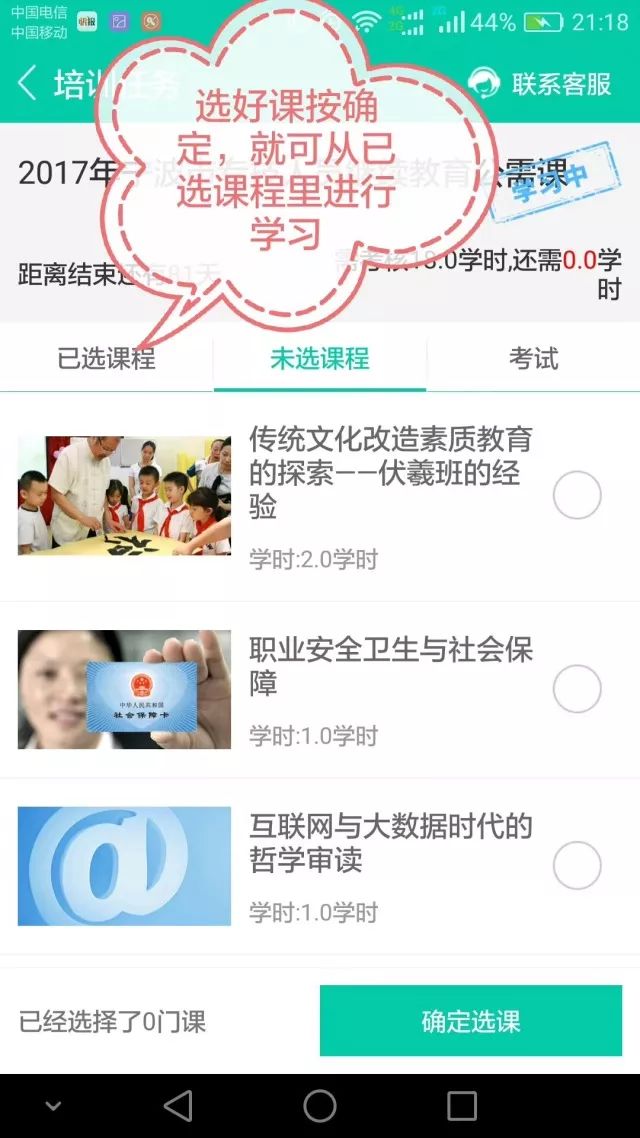This screenshot has width=640, height=1138.
Task: Select the 传统文化改造素质教育 course circle
Action: click(577, 495)
